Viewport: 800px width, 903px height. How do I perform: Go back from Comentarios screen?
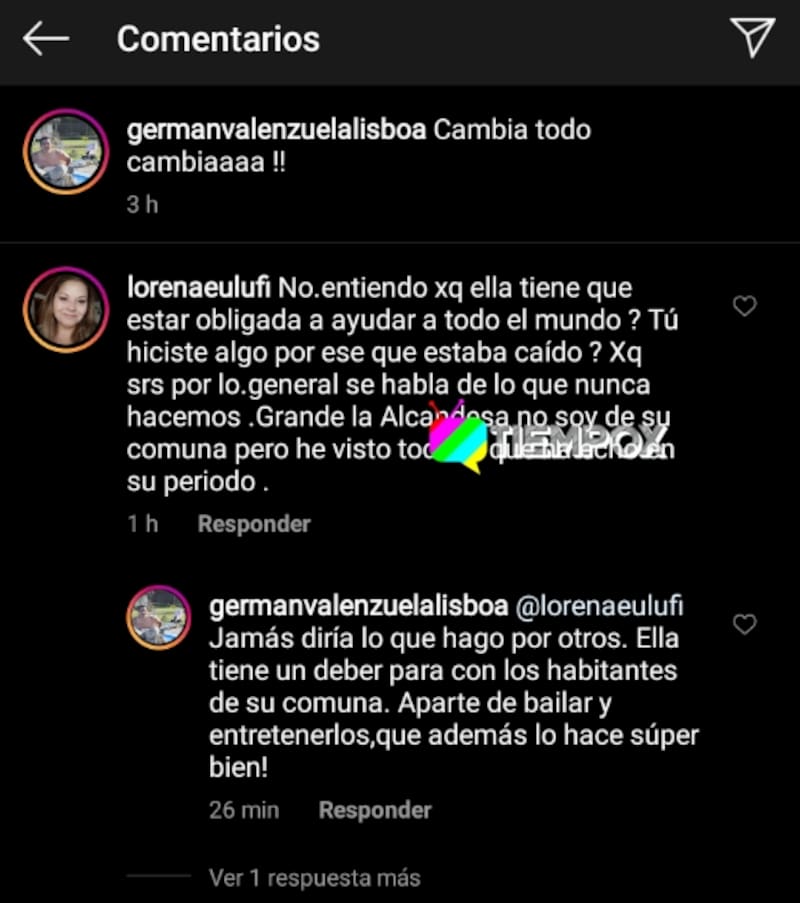[x=46, y=39]
